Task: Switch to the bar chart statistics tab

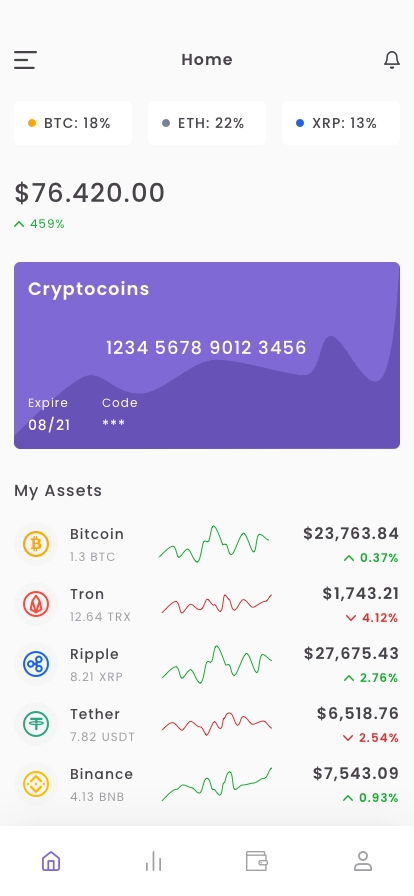Action: [154, 861]
